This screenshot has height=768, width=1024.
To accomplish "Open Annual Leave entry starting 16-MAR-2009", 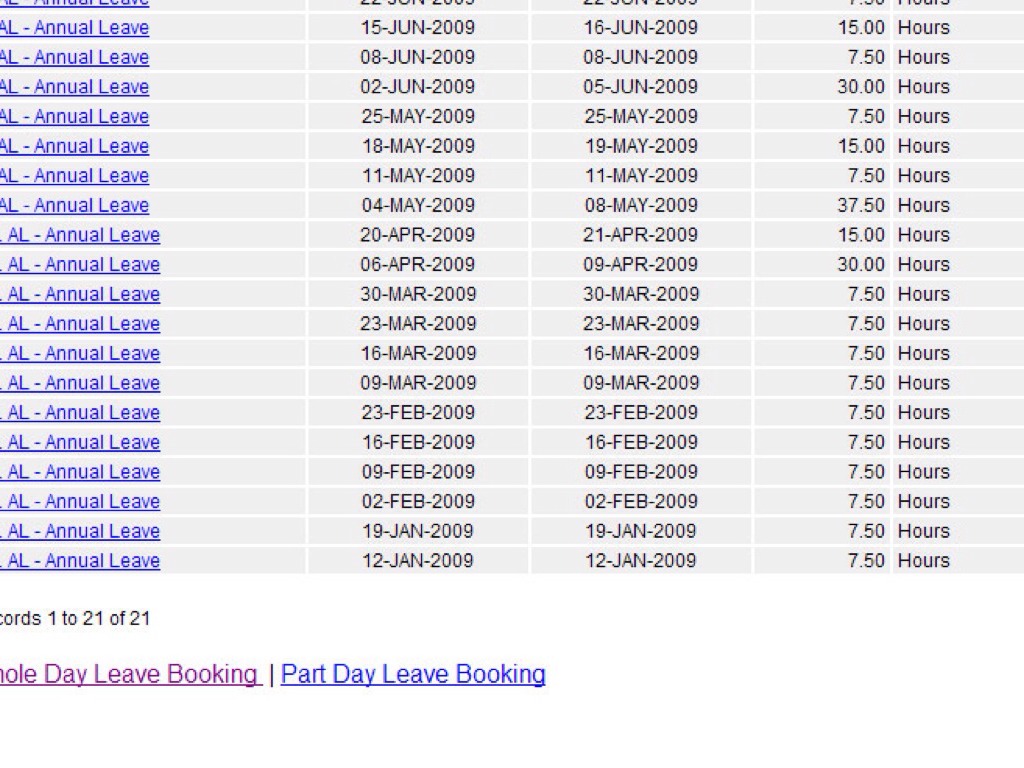I will click(x=82, y=354).
